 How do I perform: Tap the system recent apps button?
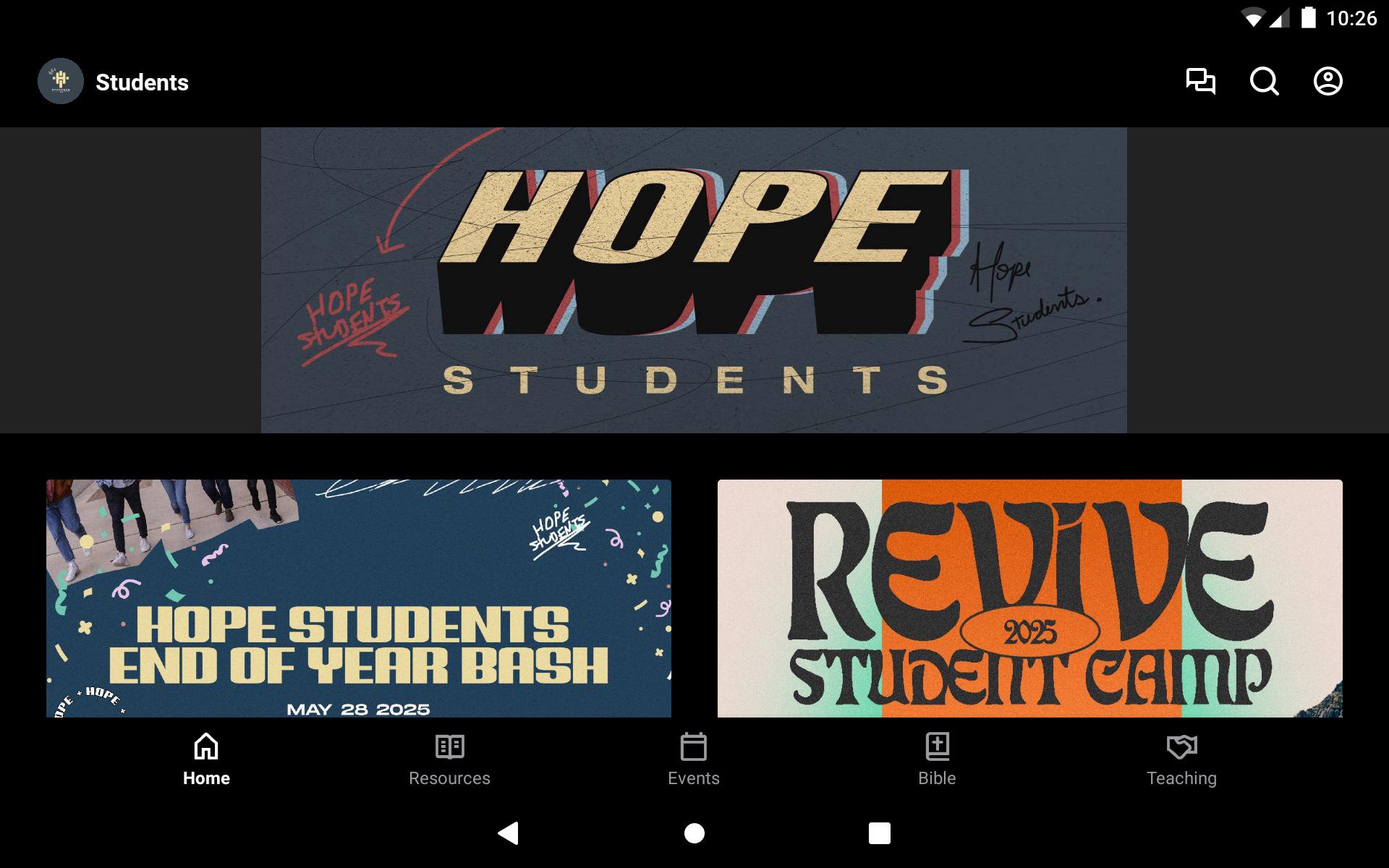[x=879, y=833]
